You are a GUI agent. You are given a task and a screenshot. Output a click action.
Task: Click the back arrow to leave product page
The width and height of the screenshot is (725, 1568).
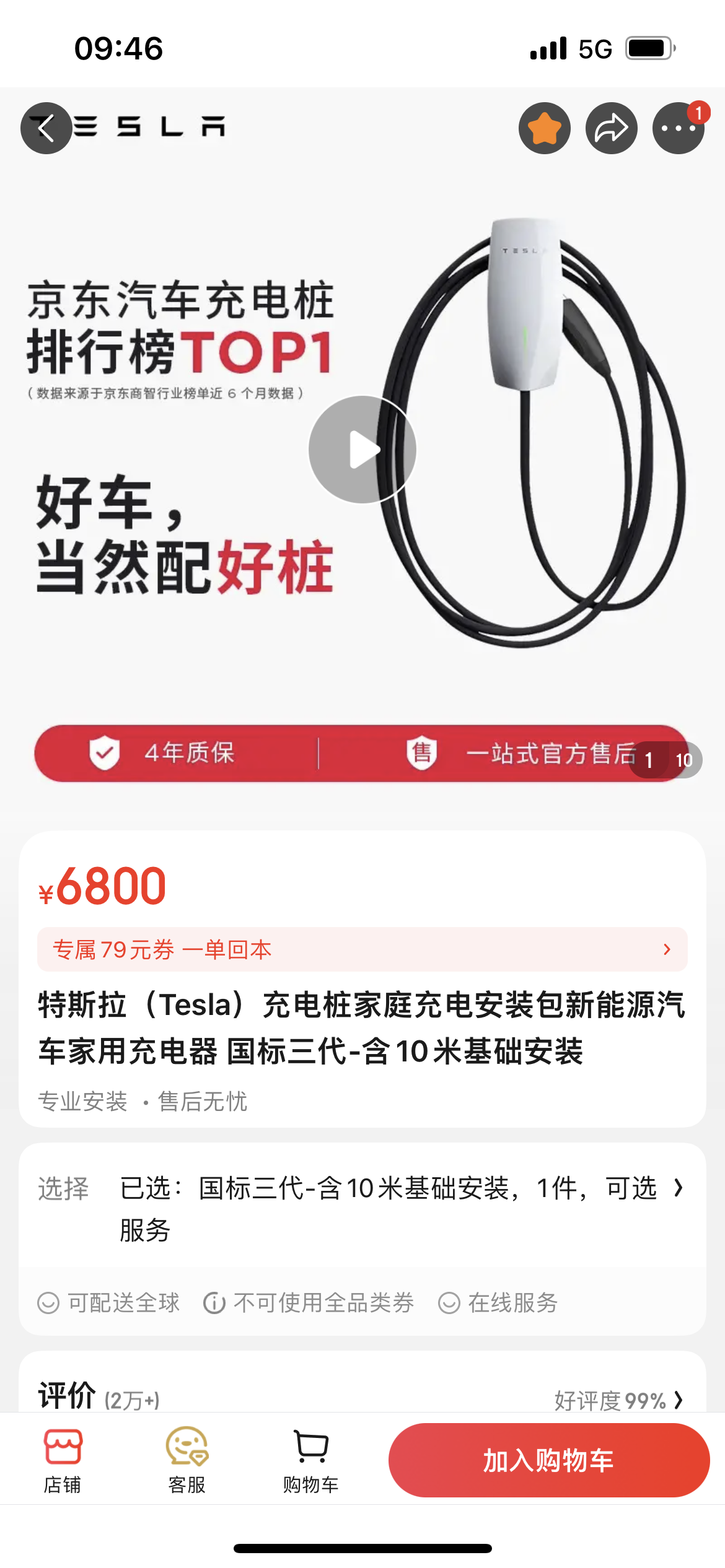pos(45,128)
